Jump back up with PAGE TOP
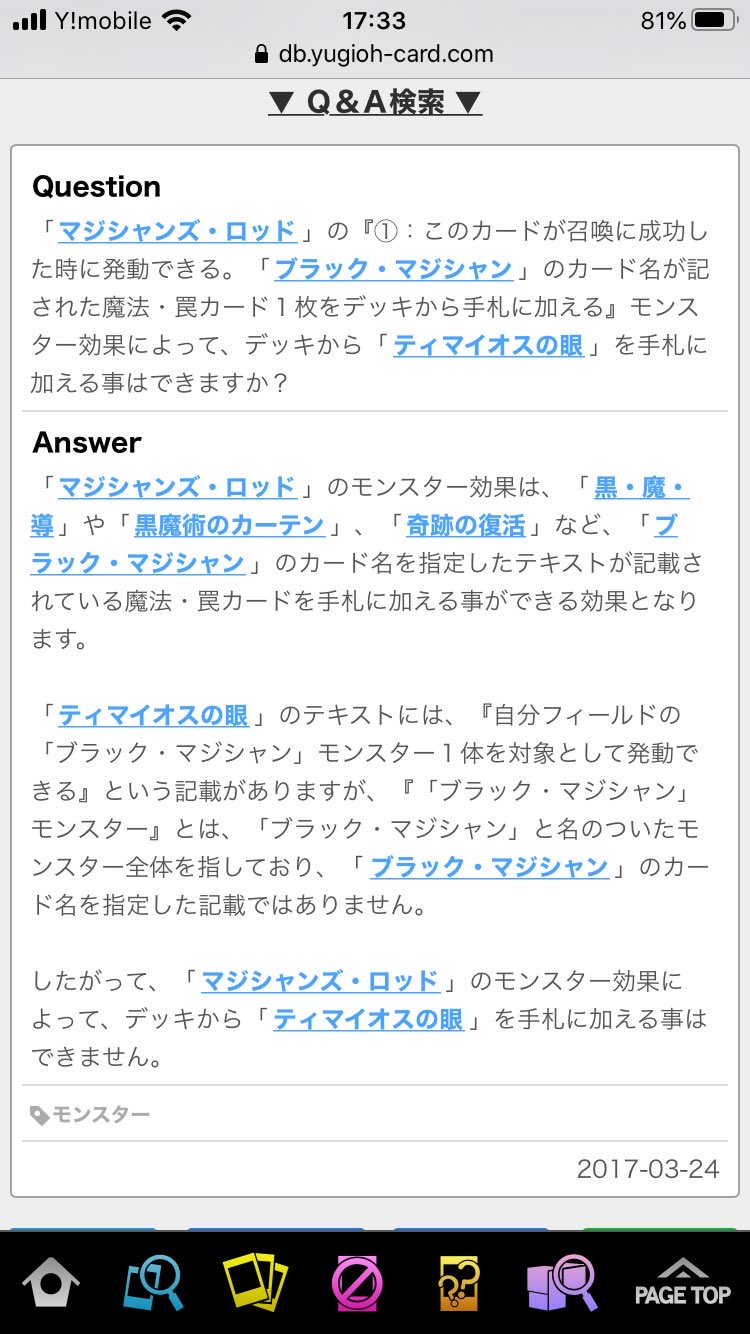This screenshot has width=750, height=1334. 683,1283
